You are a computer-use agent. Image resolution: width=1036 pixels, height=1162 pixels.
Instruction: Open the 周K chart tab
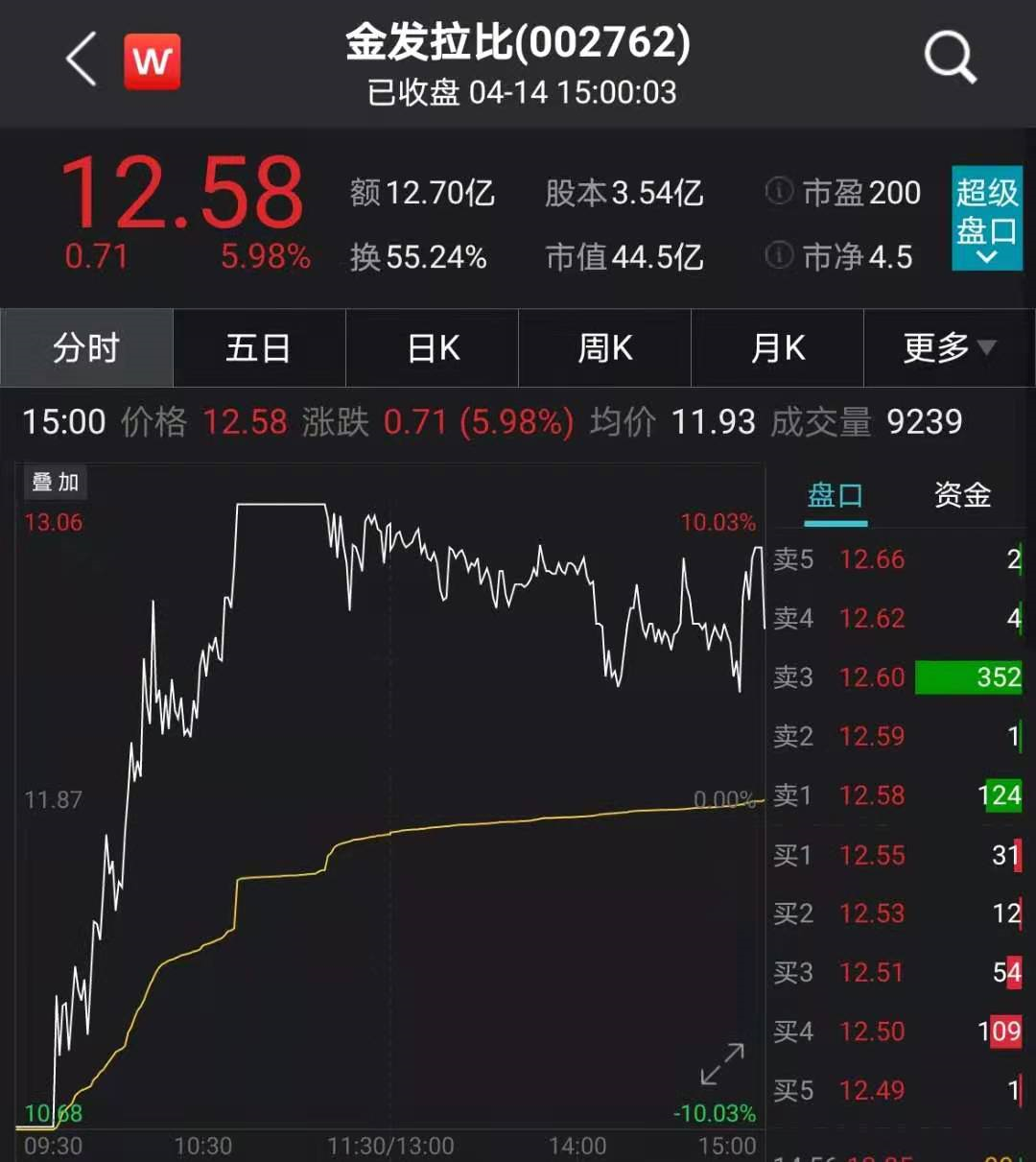605,347
